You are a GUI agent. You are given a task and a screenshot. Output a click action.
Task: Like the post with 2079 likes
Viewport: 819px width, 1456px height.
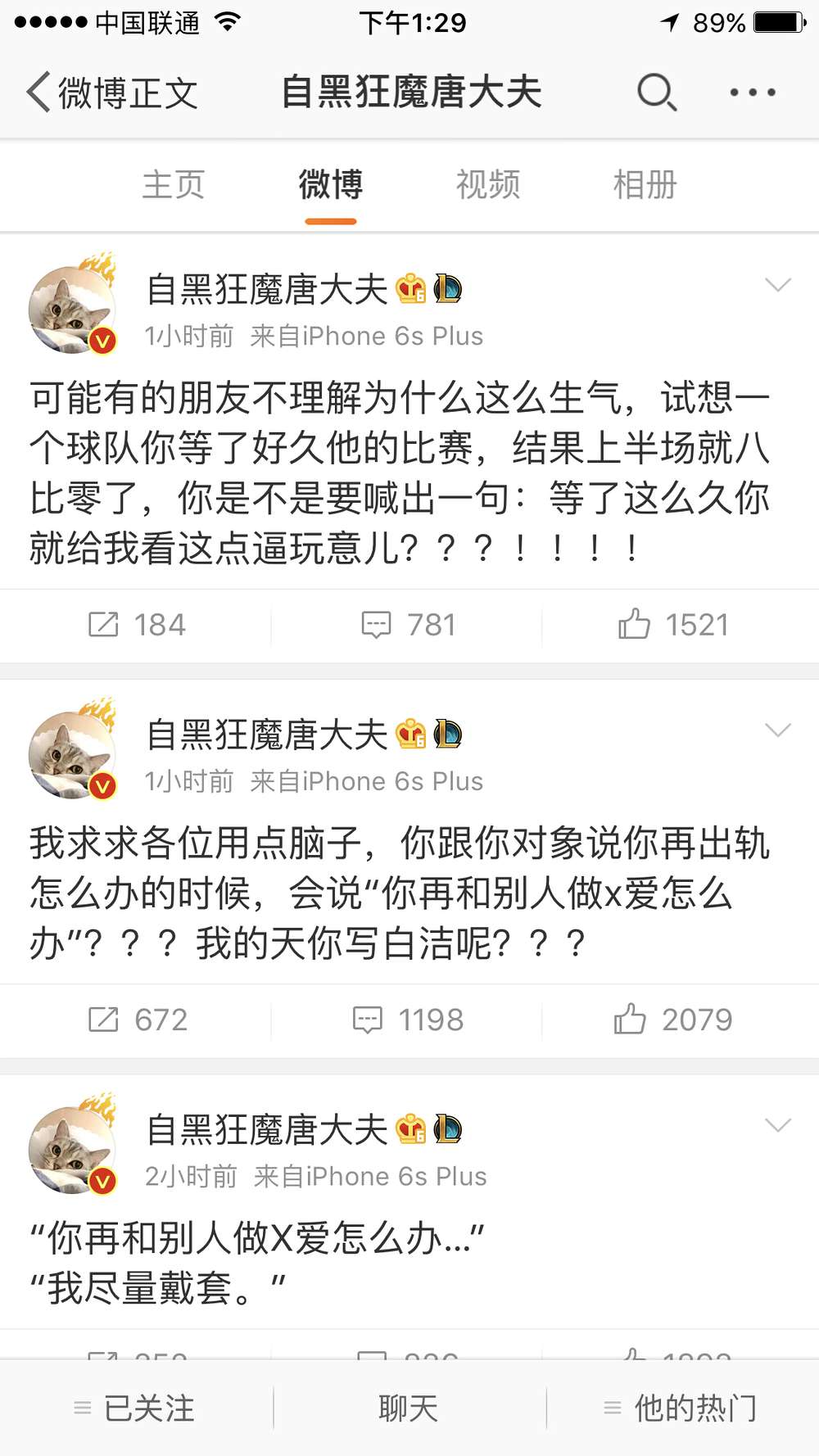coord(673,1020)
